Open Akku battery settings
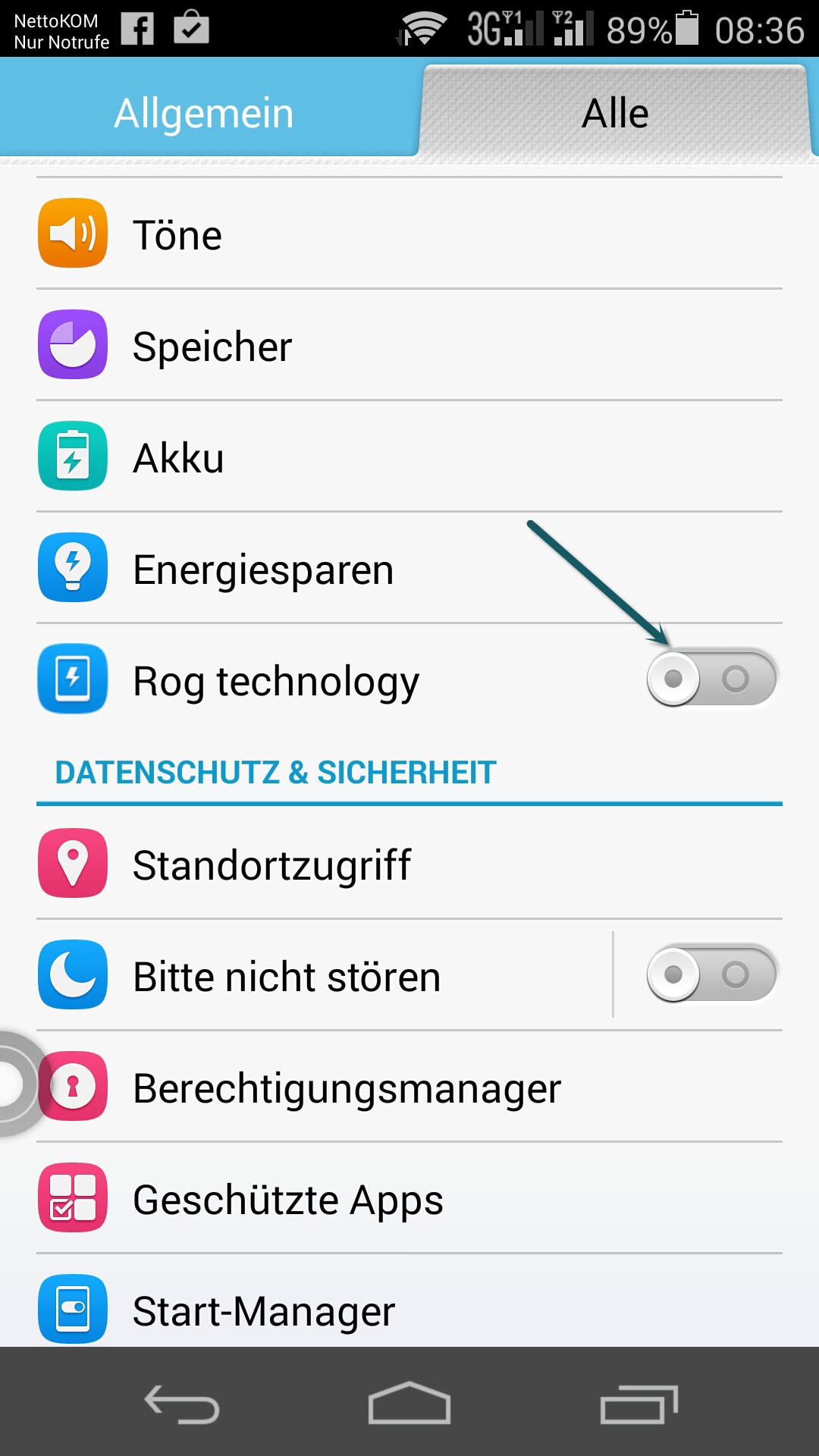 tap(409, 457)
